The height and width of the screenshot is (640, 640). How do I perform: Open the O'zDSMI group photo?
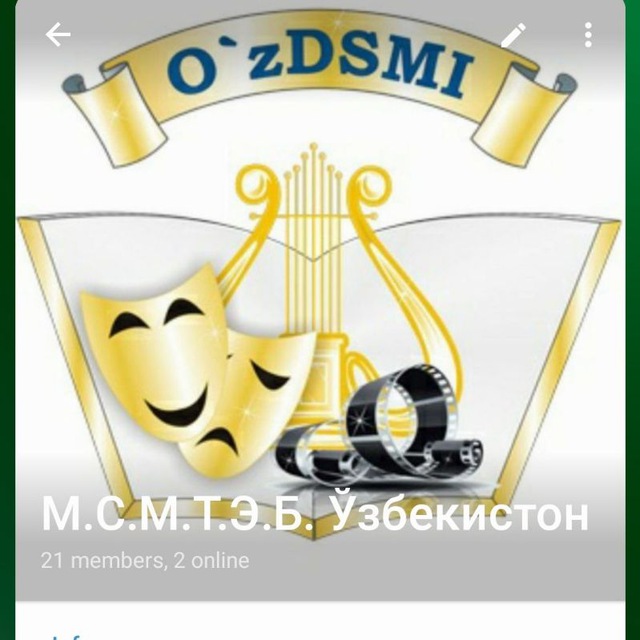320,300
